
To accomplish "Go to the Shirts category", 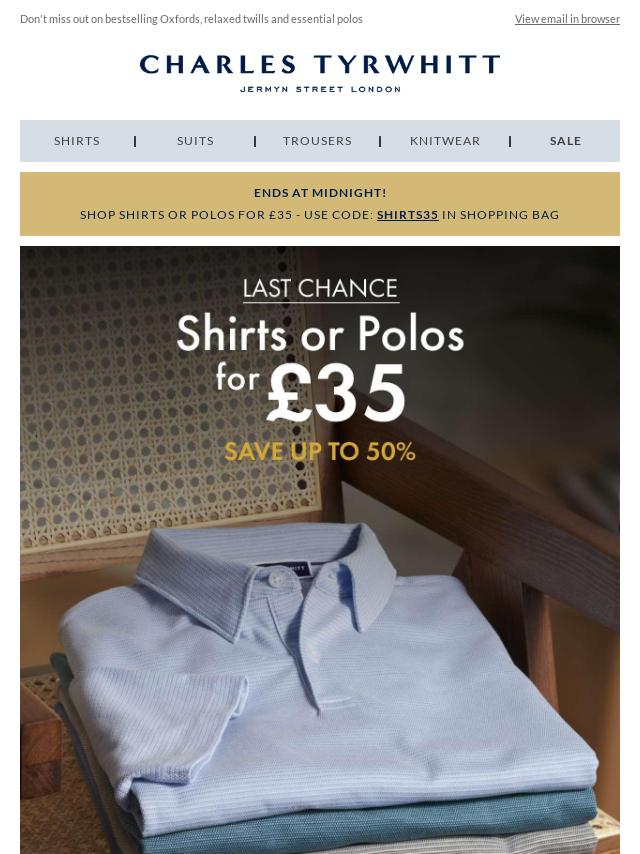I will (77, 141).
